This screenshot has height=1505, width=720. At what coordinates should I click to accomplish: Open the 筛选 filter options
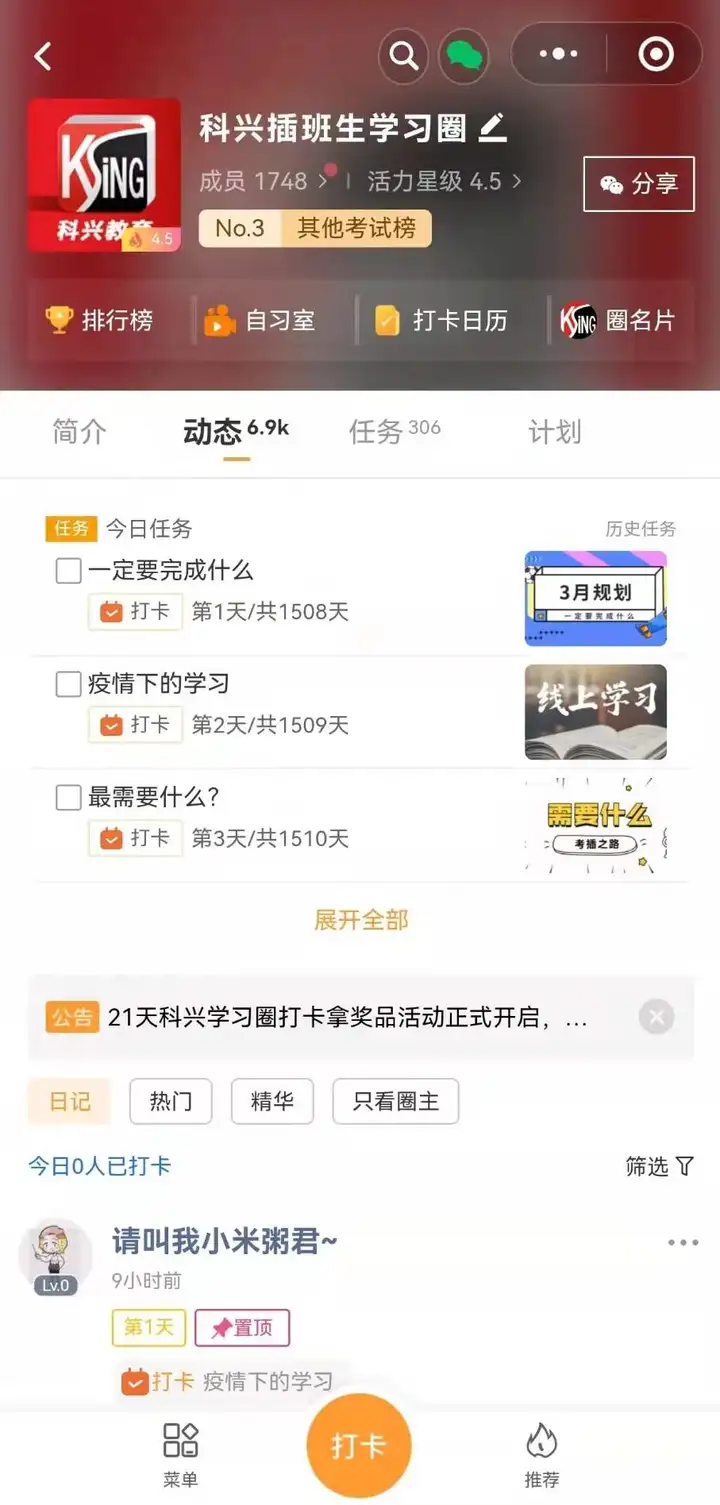point(659,1166)
